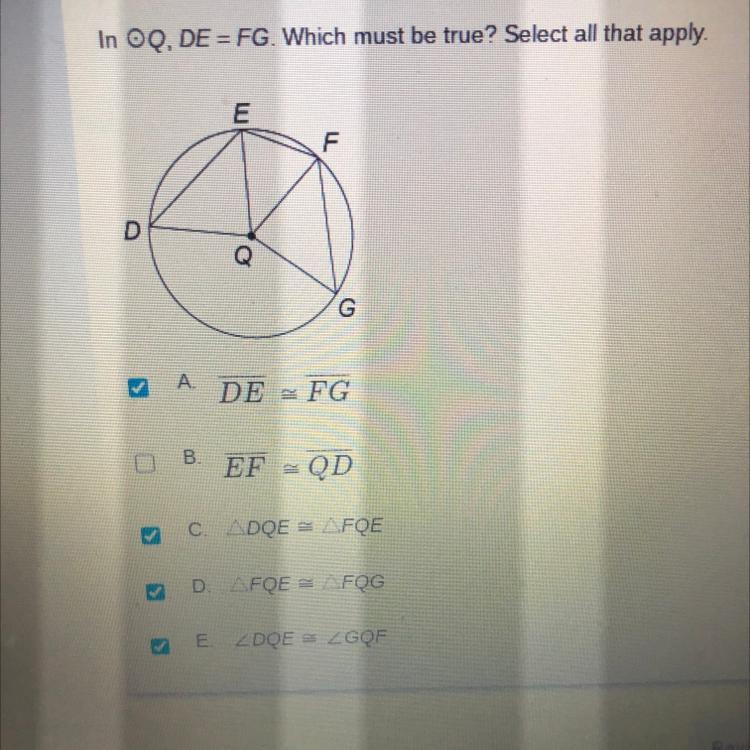Toggle option E, ∠DQE ≅ ∠GQF
The image size is (750, 750).
[x=160, y=646]
